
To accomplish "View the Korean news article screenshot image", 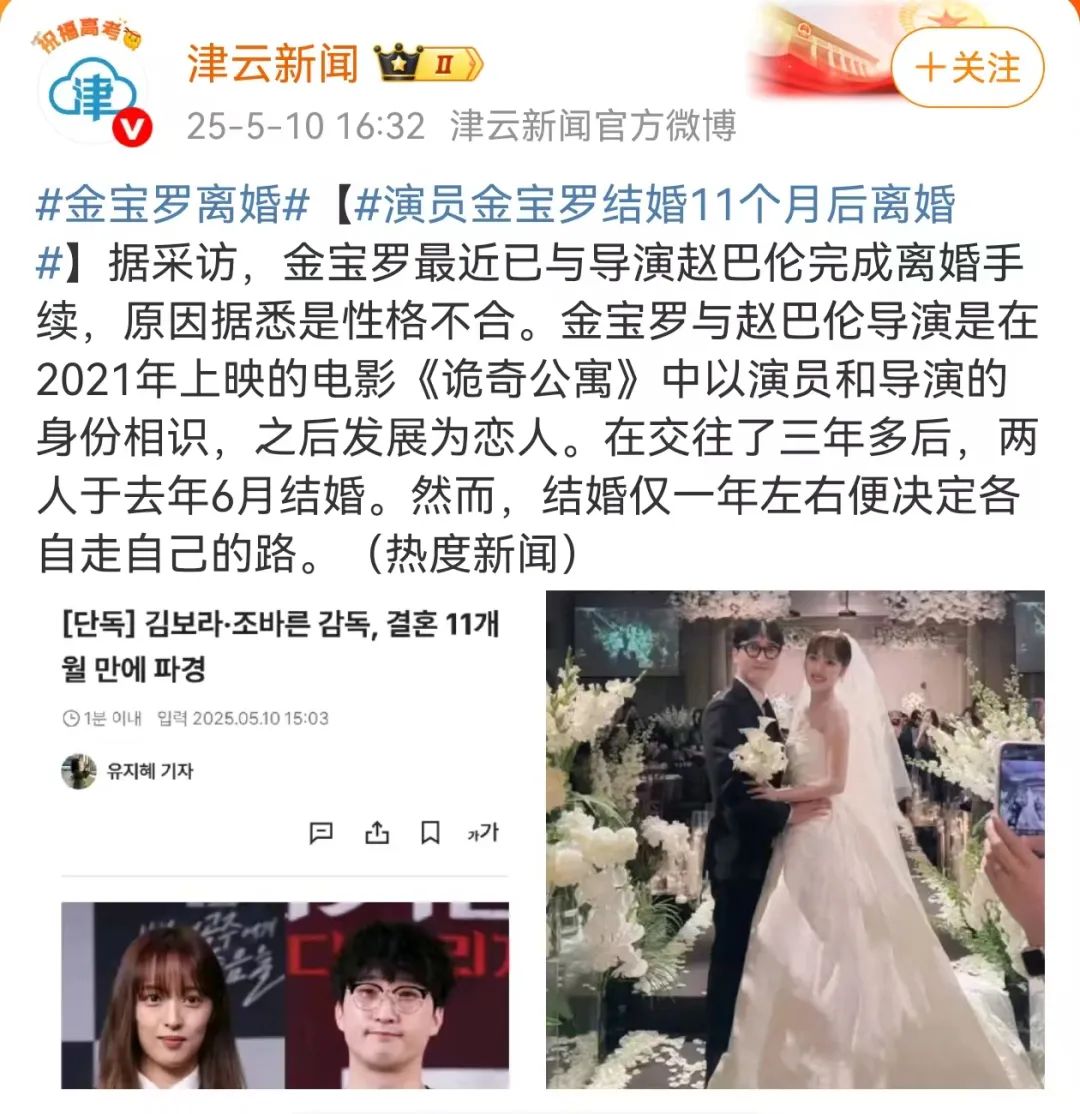I will coord(284,839).
